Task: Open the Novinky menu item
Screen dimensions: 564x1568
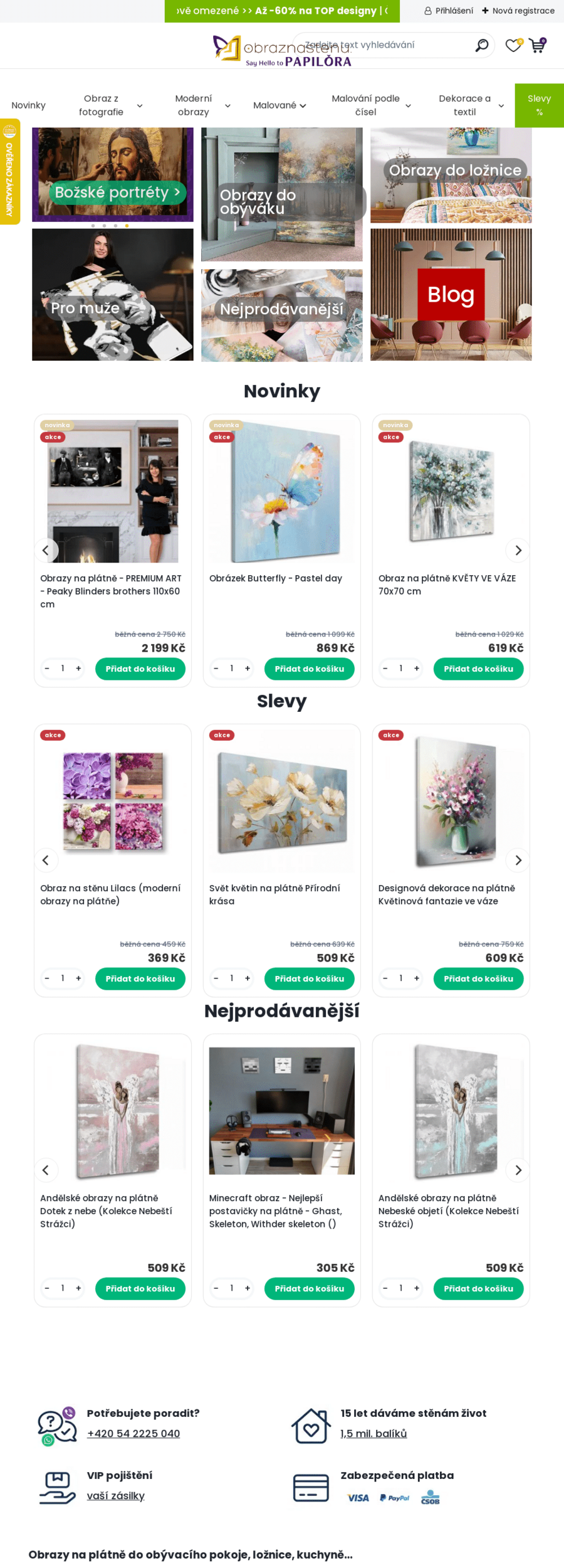Action: (x=28, y=105)
